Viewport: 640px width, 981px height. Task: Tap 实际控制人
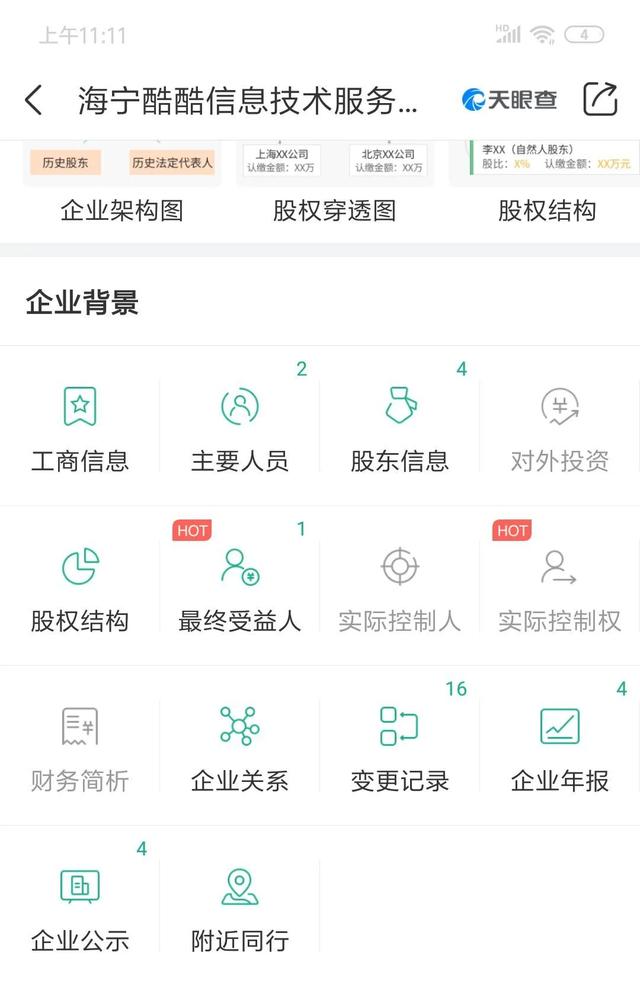400,590
